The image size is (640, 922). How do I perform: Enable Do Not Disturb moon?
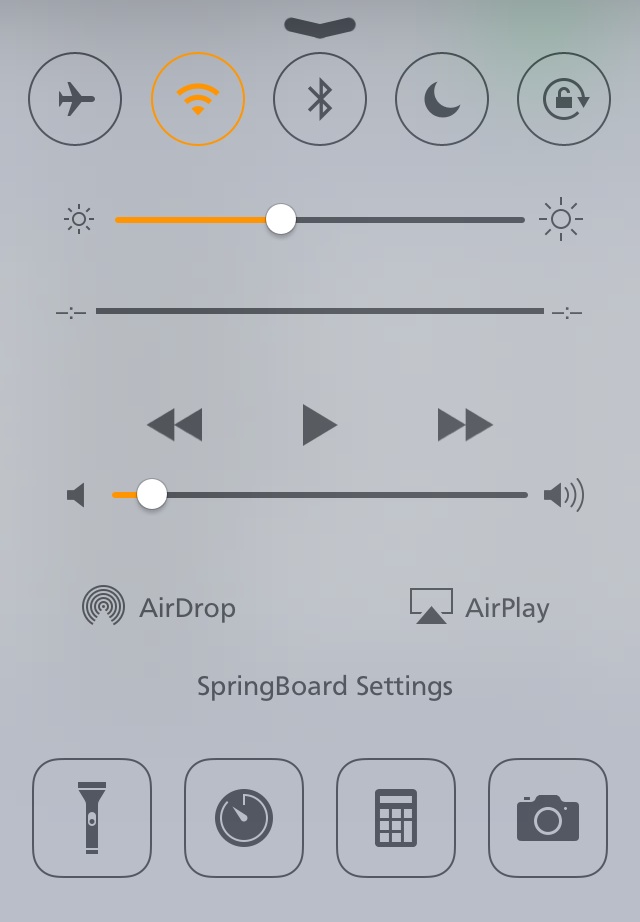pyautogui.click(x=442, y=99)
